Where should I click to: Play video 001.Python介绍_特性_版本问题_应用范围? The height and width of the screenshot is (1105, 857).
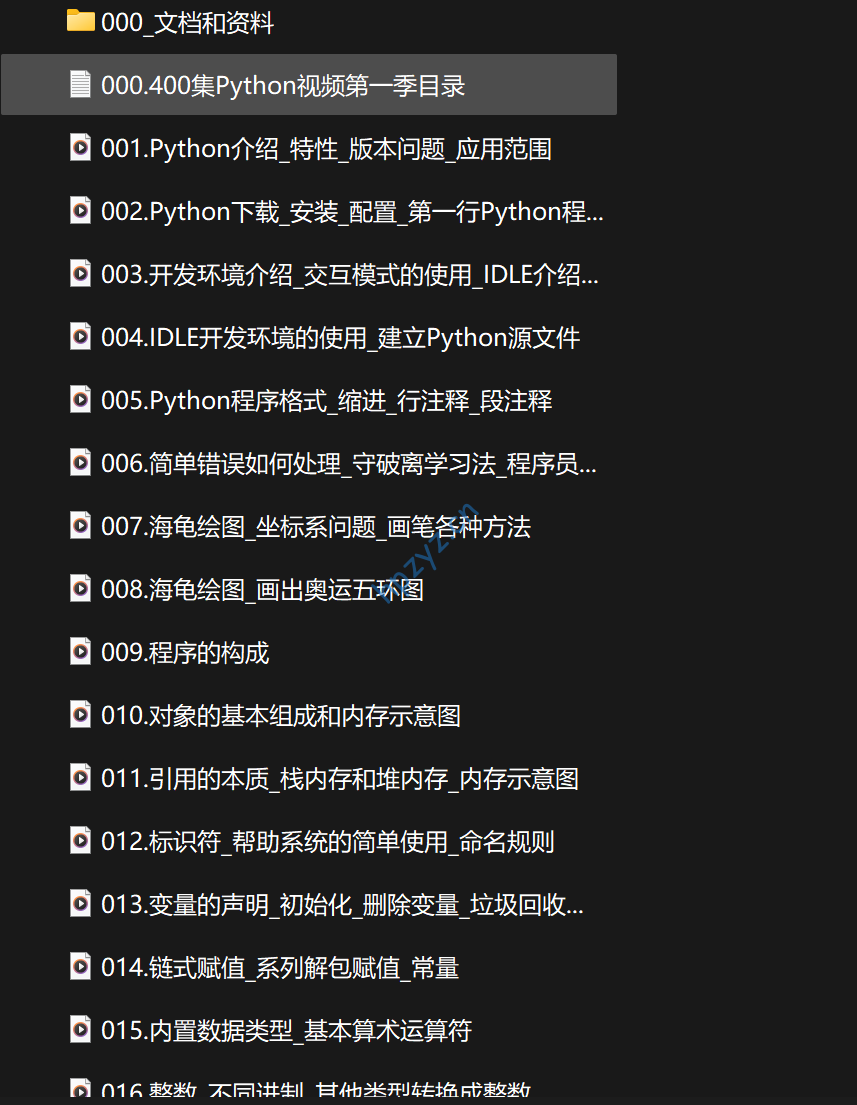pos(326,149)
